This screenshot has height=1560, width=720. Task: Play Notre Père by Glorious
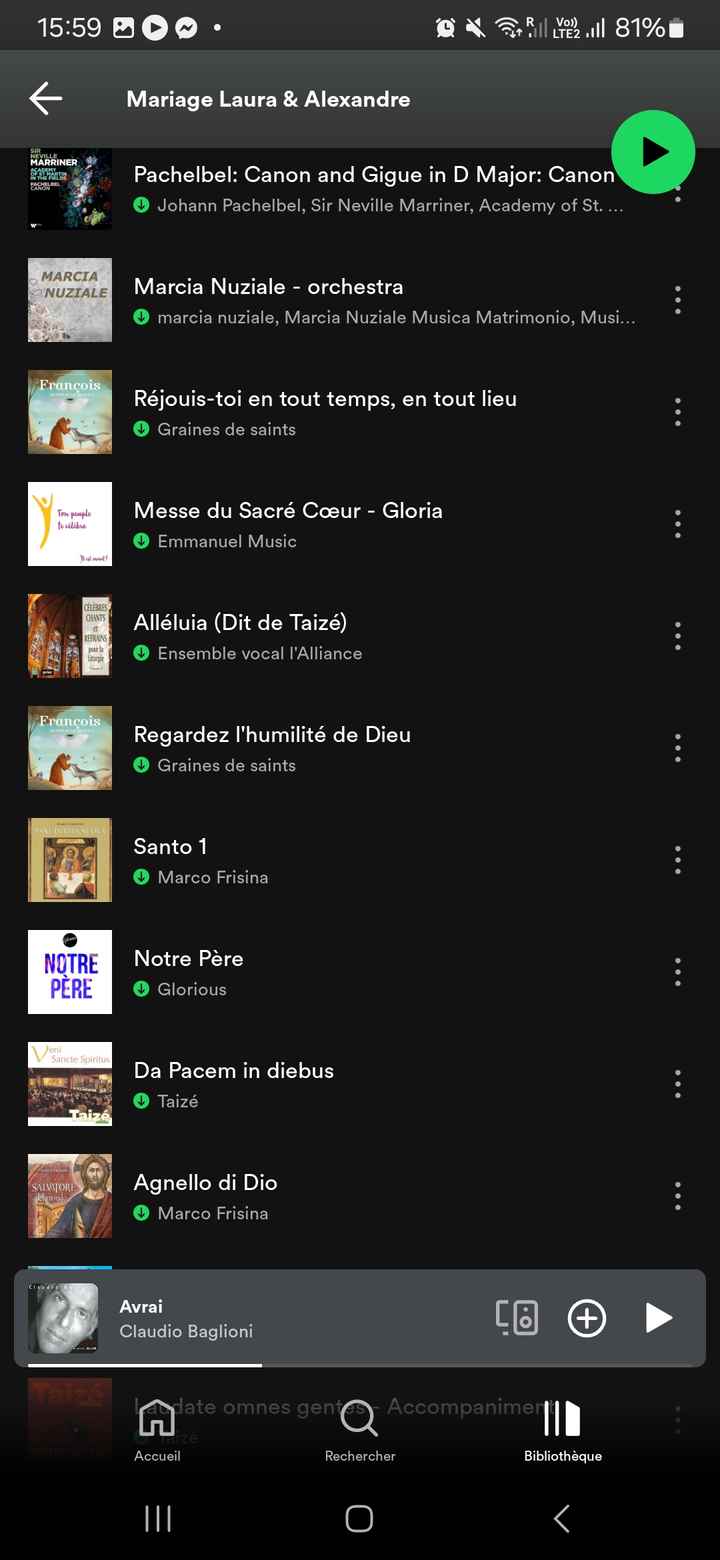click(189, 959)
